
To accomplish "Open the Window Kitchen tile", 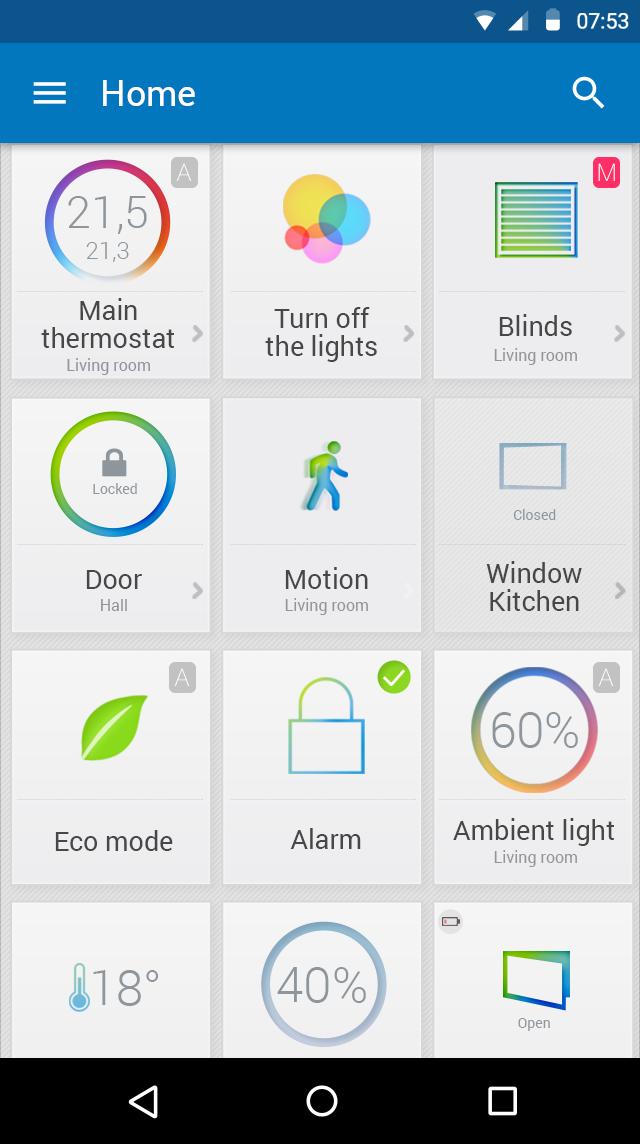I will 533,515.
